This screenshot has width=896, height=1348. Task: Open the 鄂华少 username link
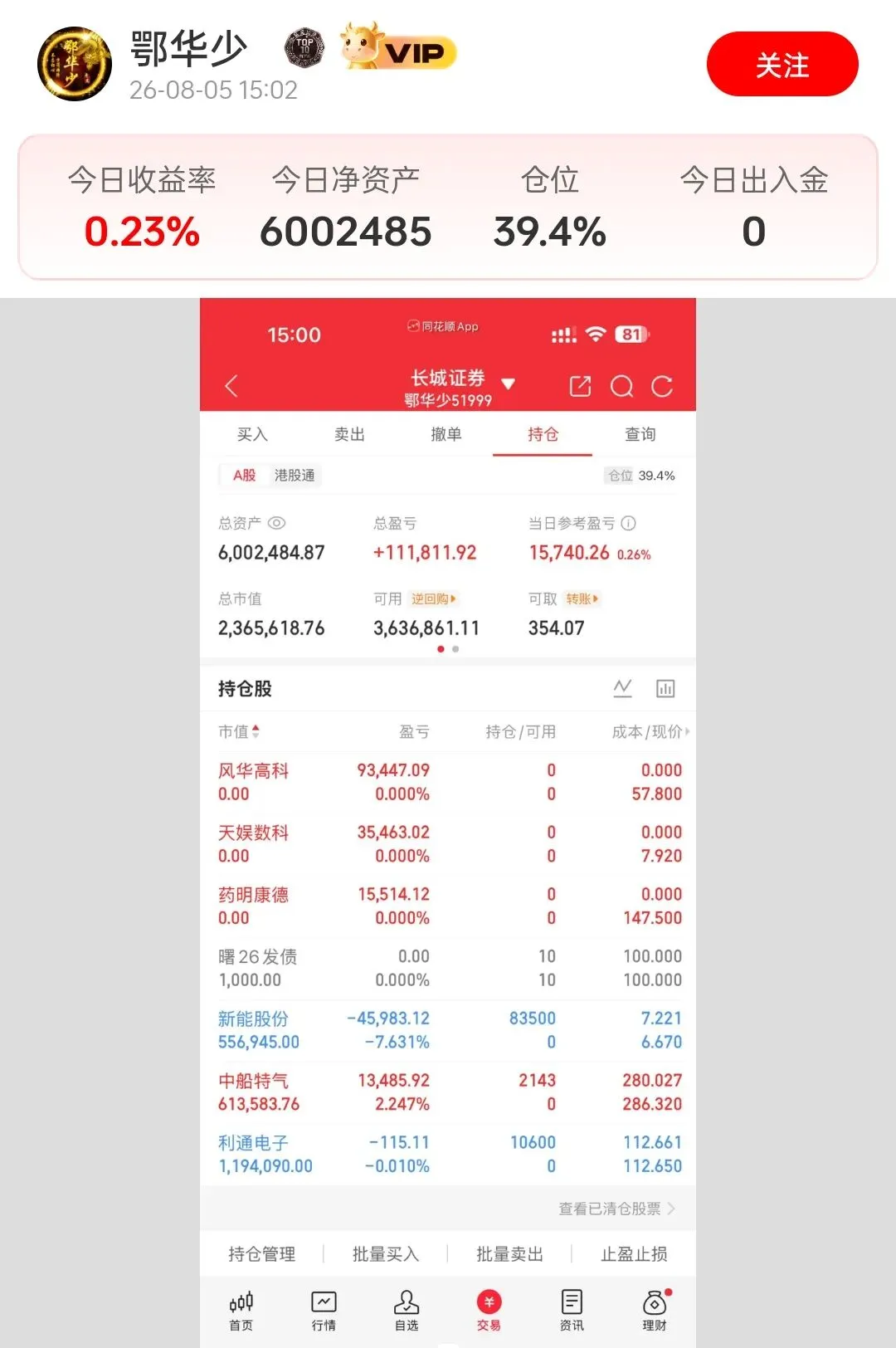click(x=188, y=49)
